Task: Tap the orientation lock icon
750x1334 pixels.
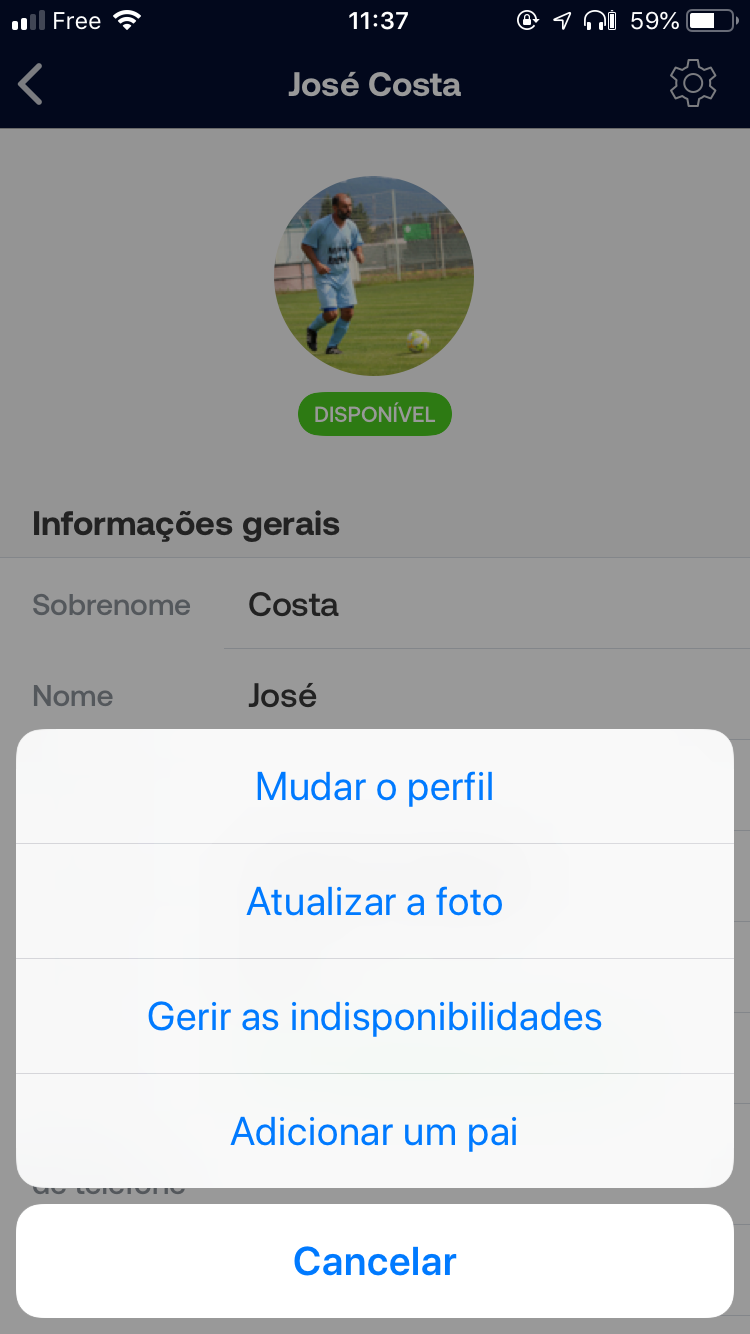Action: [x=527, y=18]
